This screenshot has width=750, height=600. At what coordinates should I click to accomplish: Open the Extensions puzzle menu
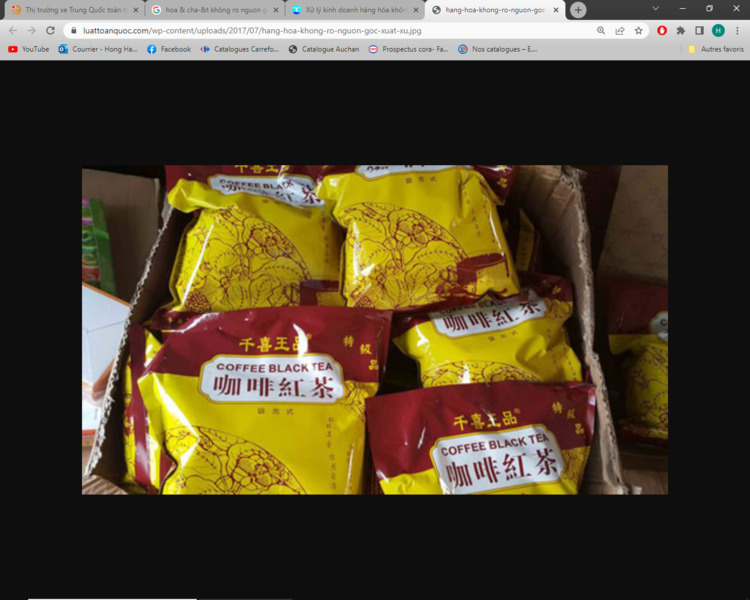[681, 31]
